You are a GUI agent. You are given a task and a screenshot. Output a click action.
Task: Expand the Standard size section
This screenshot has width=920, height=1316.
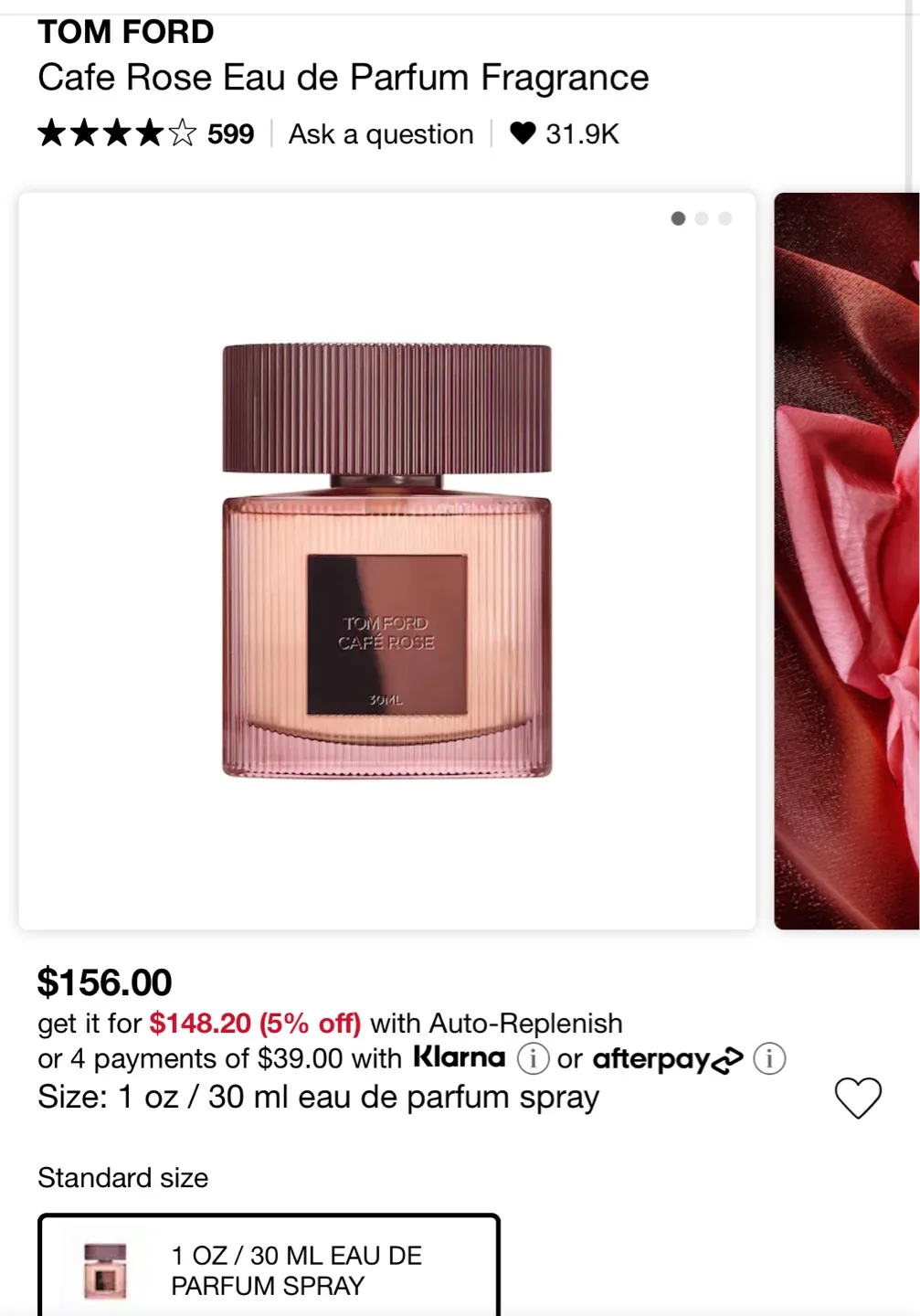(x=122, y=1178)
